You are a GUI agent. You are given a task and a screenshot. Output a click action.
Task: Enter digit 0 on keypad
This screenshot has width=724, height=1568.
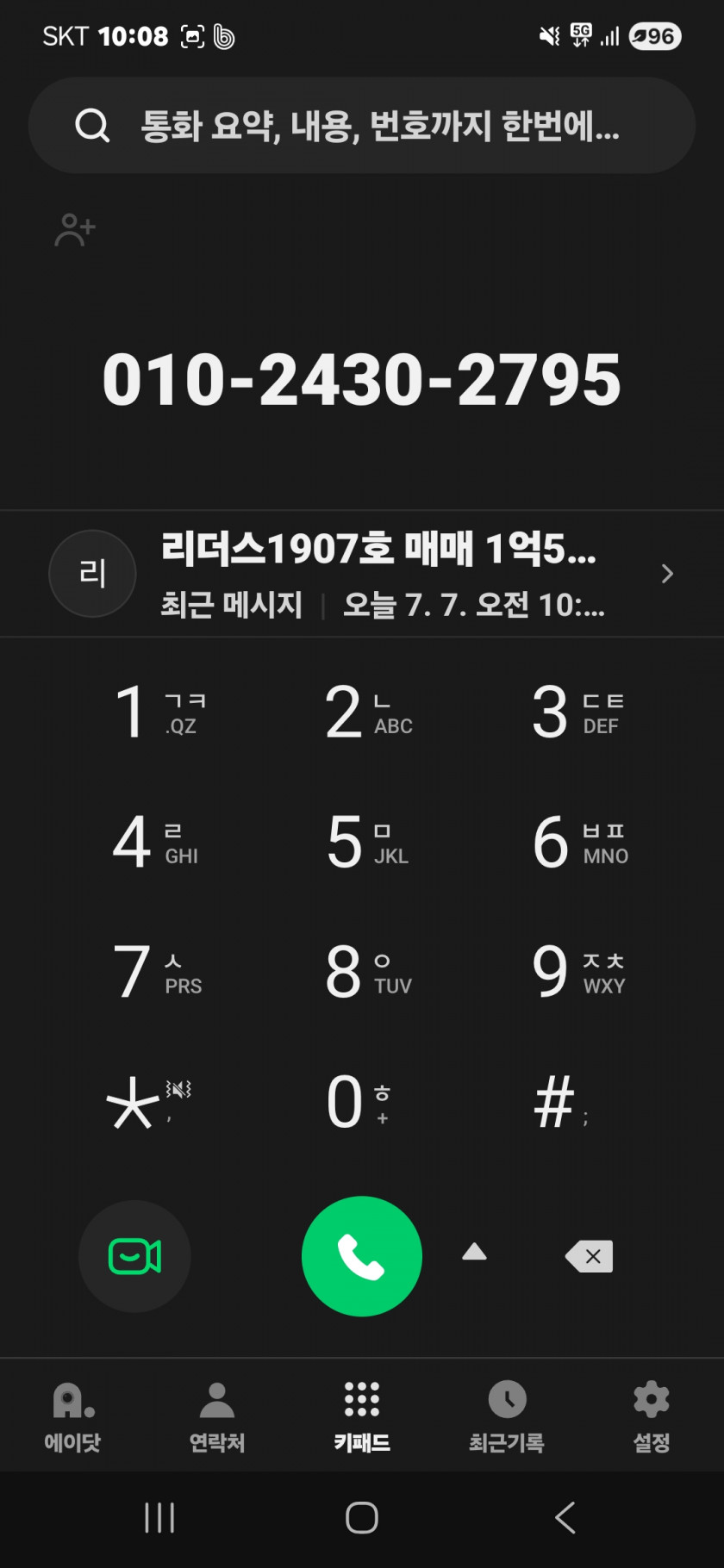(358, 1102)
